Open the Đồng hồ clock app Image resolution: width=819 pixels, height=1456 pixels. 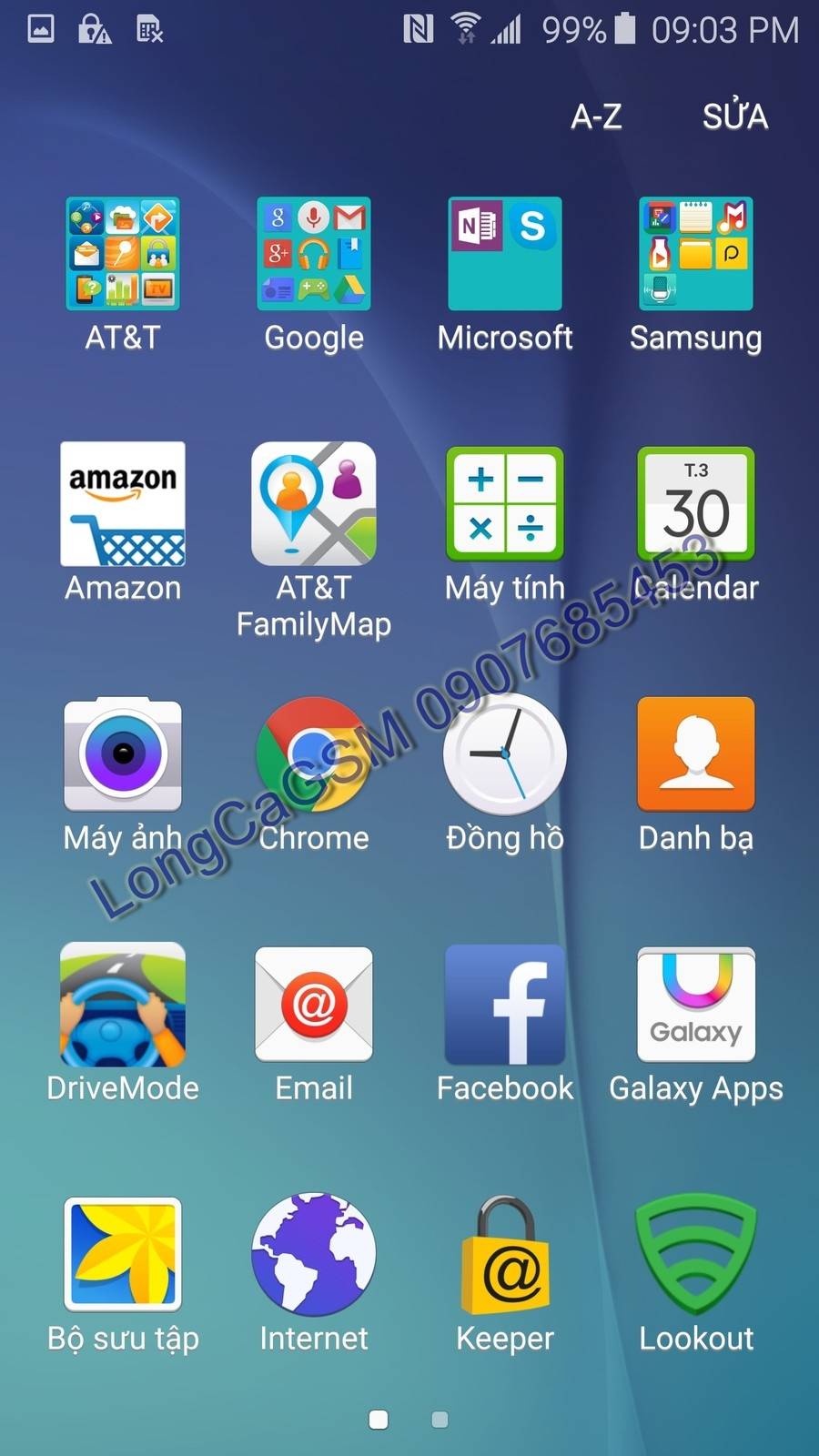[x=505, y=754]
